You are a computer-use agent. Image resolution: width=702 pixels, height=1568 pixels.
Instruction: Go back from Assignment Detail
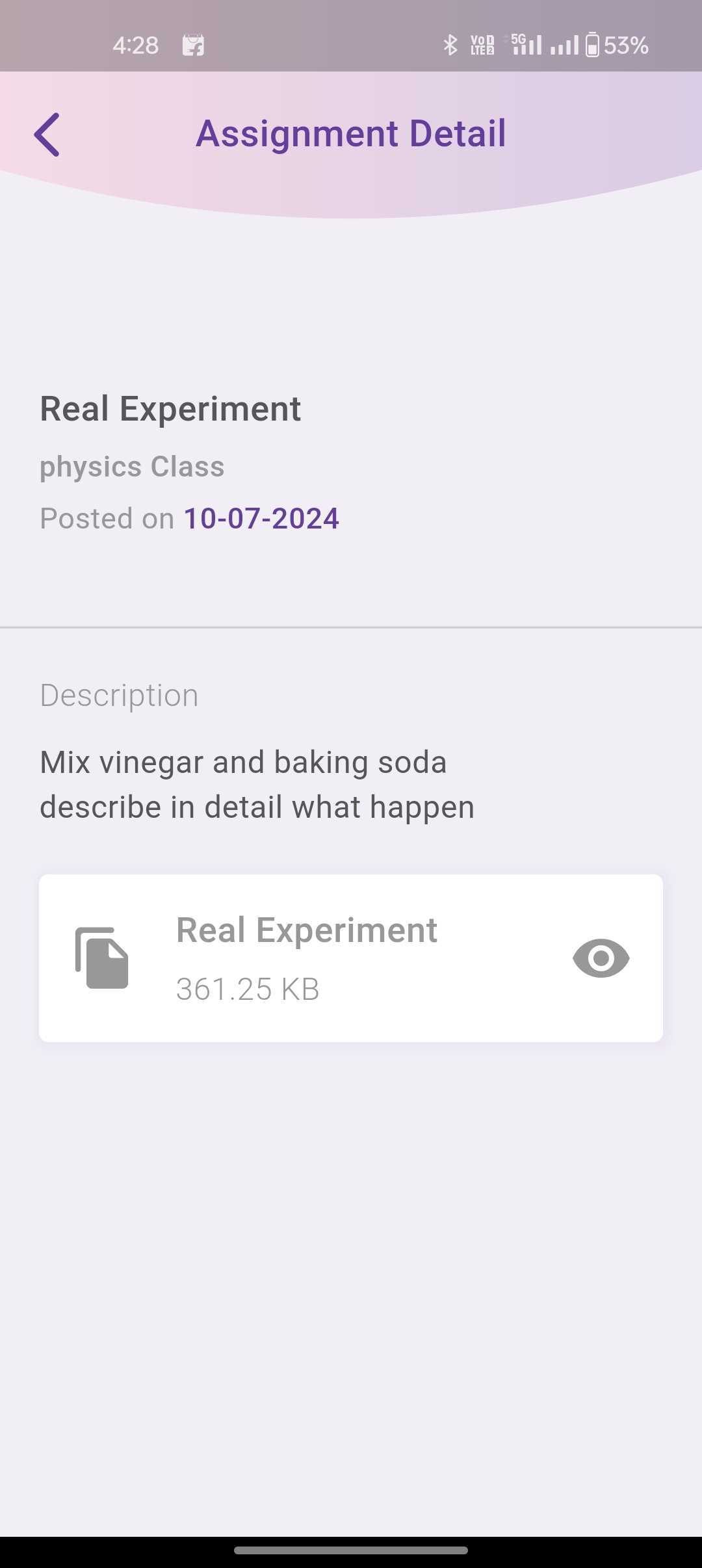coord(47,135)
